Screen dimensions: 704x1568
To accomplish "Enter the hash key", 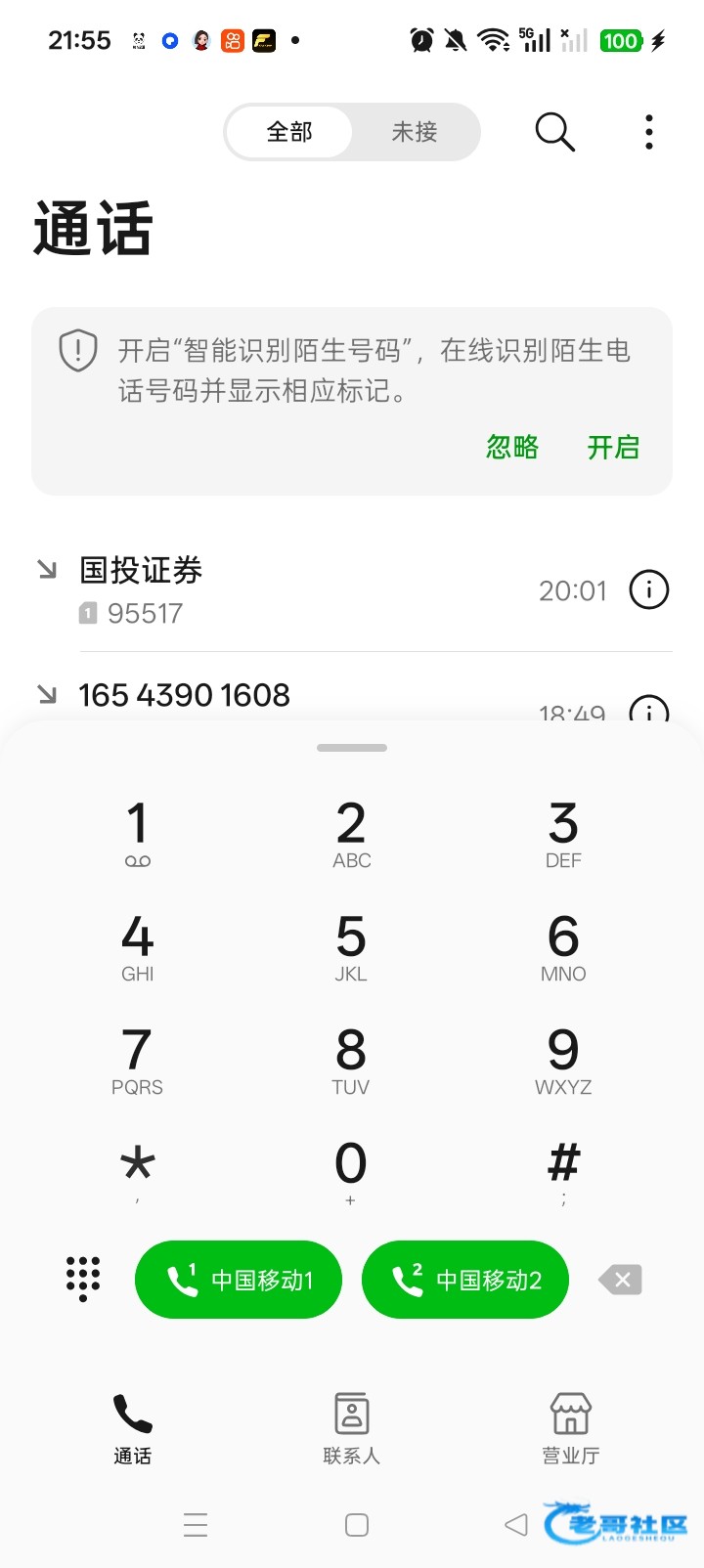I will [x=563, y=1171].
